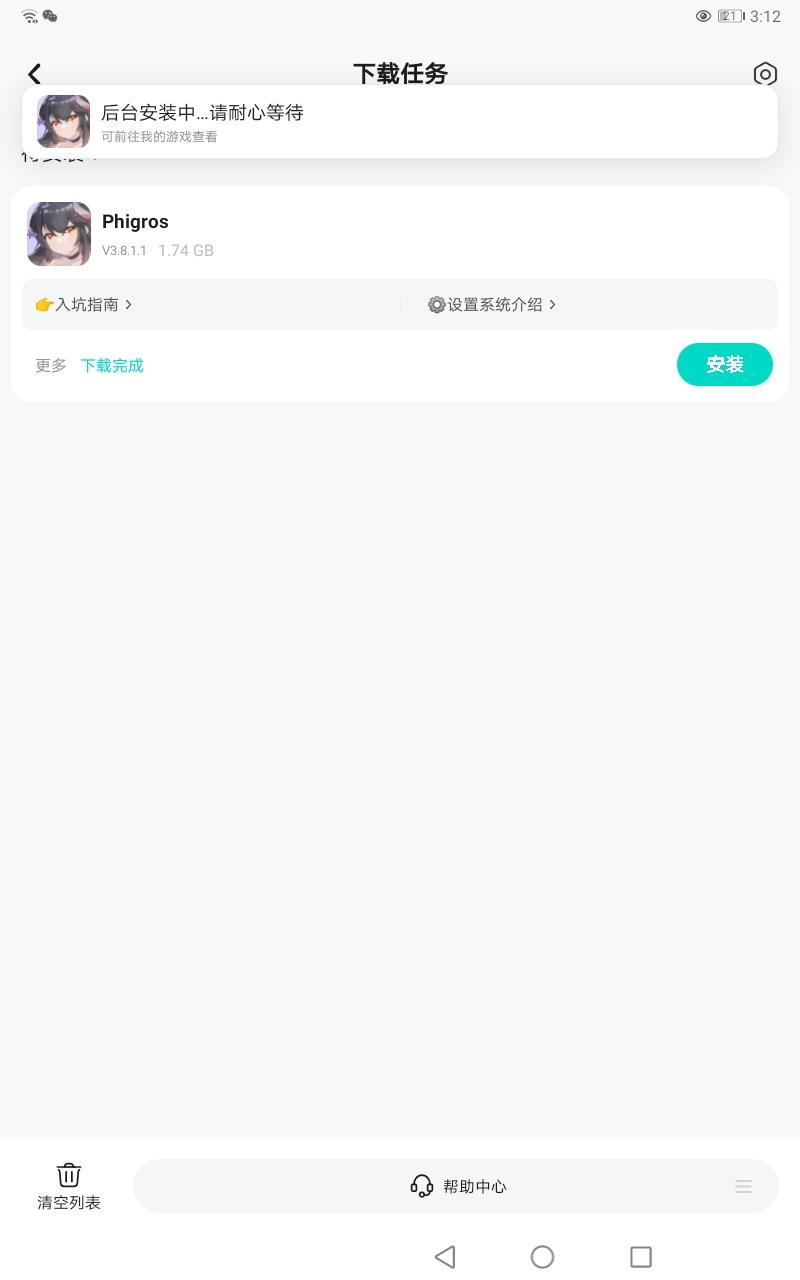Tap the trash icon above 清空列表
The width and height of the screenshot is (800, 1280).
(x=68, y=1174)
